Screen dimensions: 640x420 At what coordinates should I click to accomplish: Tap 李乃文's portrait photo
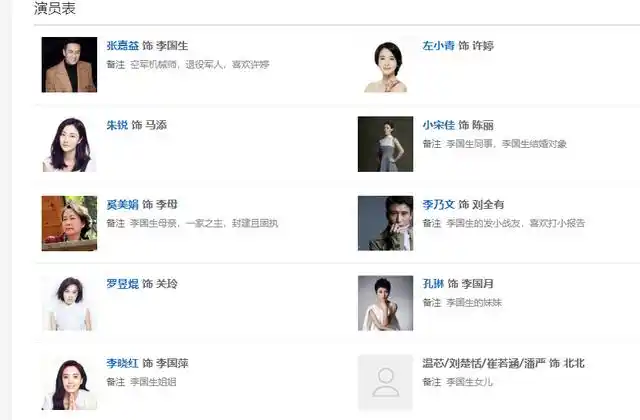(385, 223)
